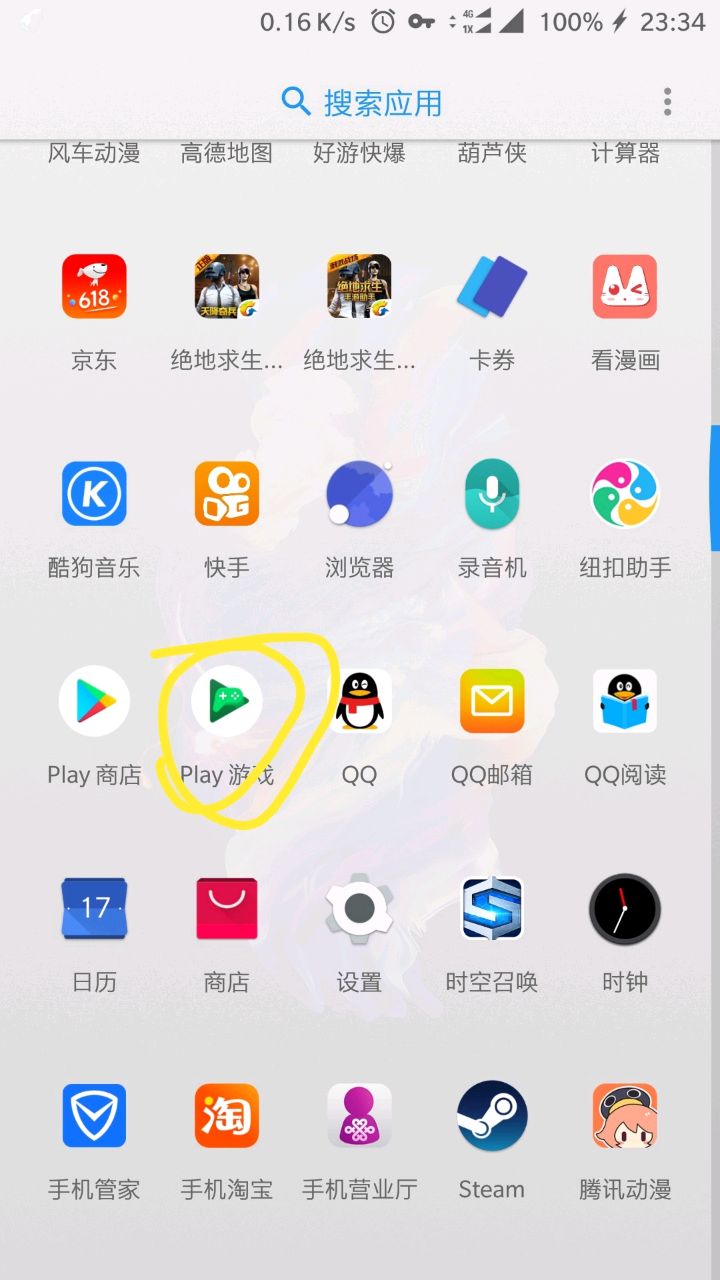Open 腾讯动漫
The height and width of the screenshot is (1280, 720).
(625, 1116)
